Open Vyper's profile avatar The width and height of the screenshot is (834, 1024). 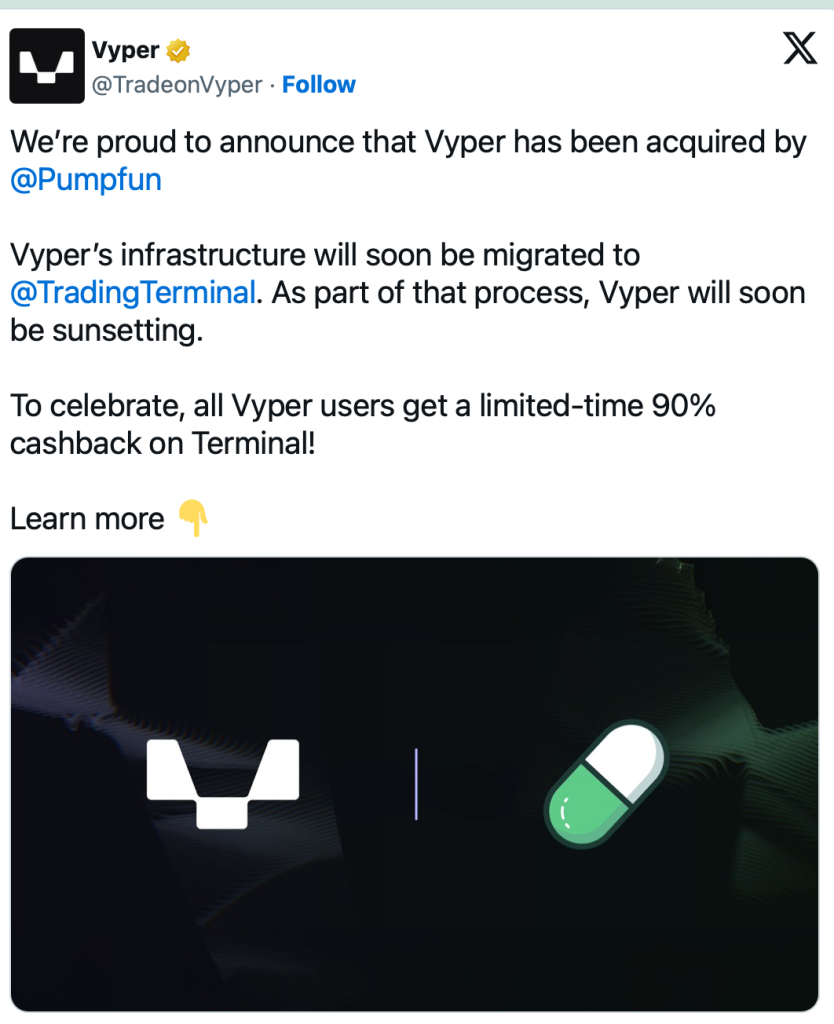47,66
